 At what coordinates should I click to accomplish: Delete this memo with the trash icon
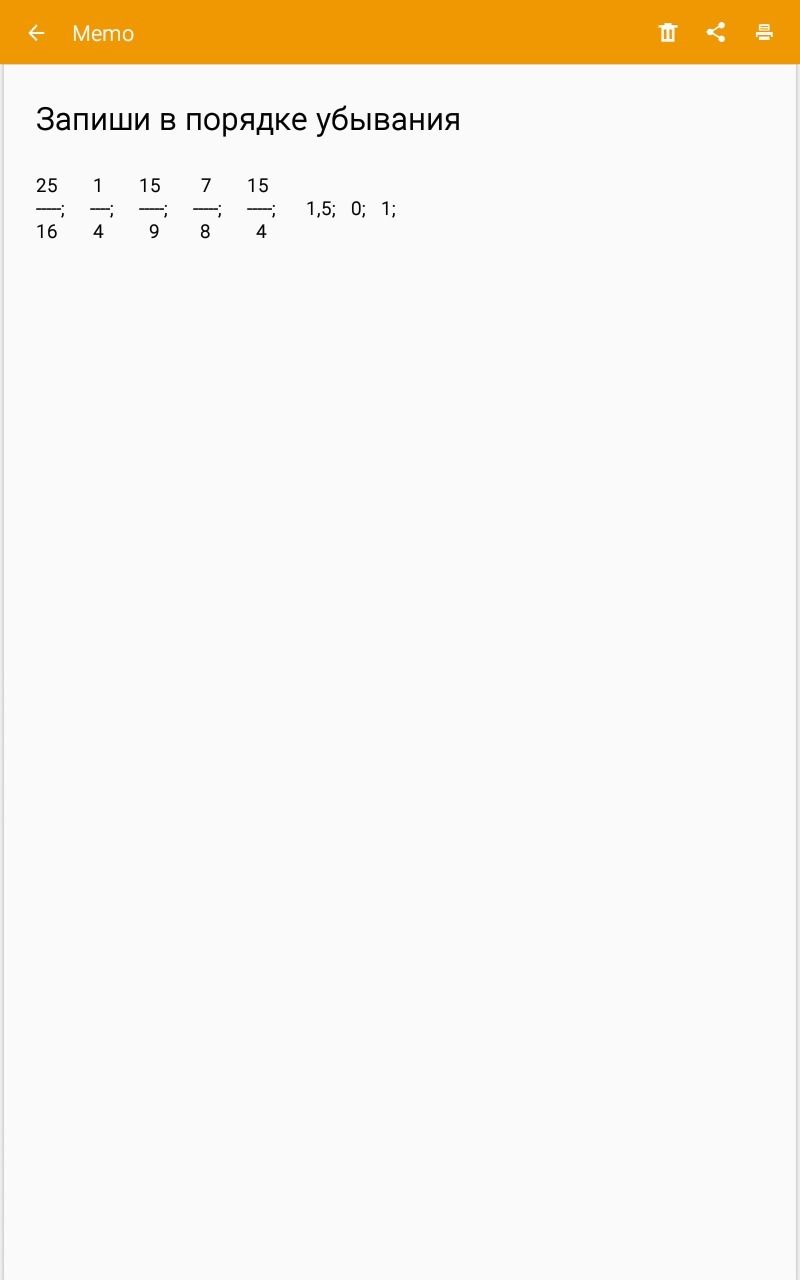[x=667, y=33]
